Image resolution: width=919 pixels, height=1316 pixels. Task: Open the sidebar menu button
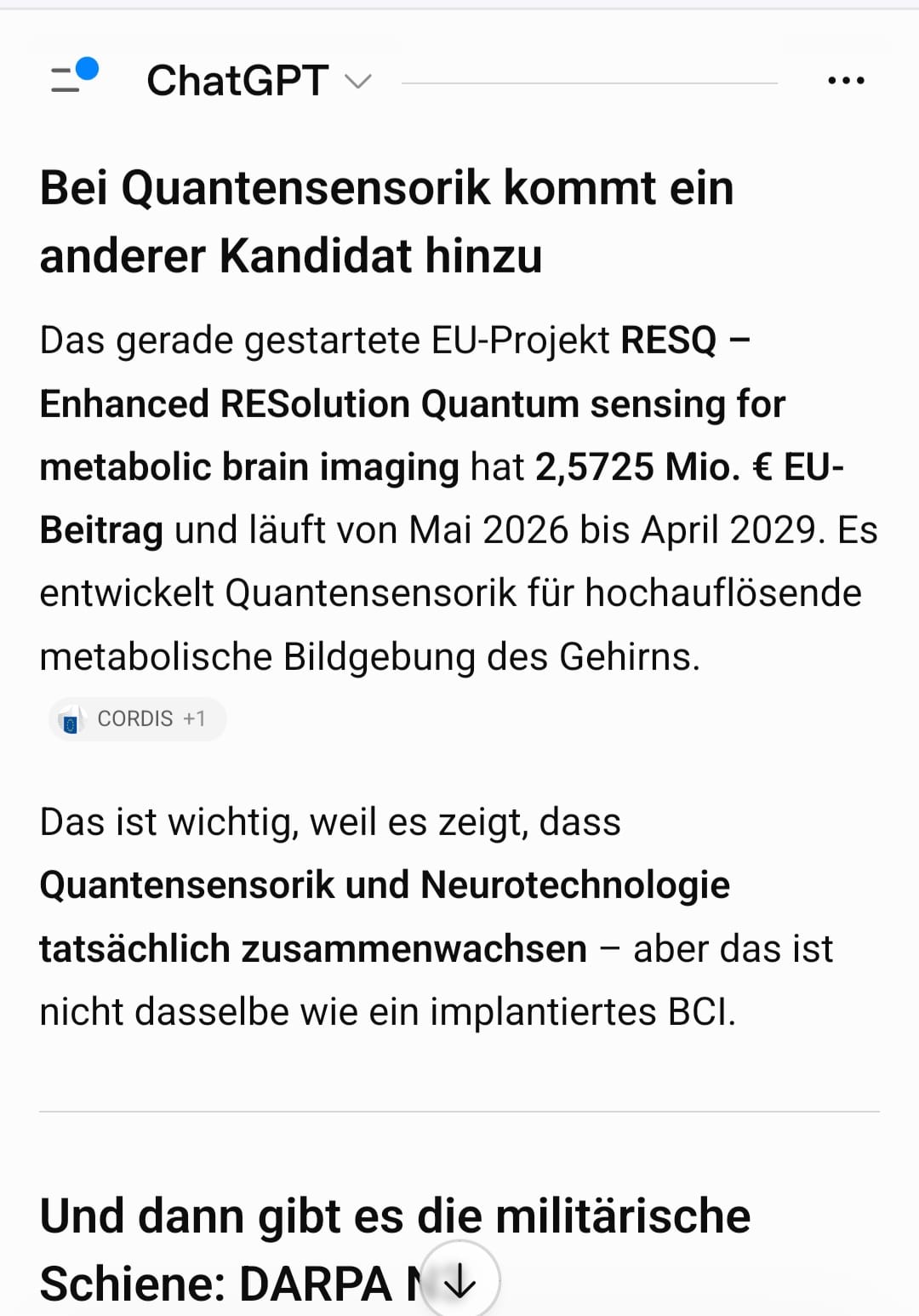[73, 78]
